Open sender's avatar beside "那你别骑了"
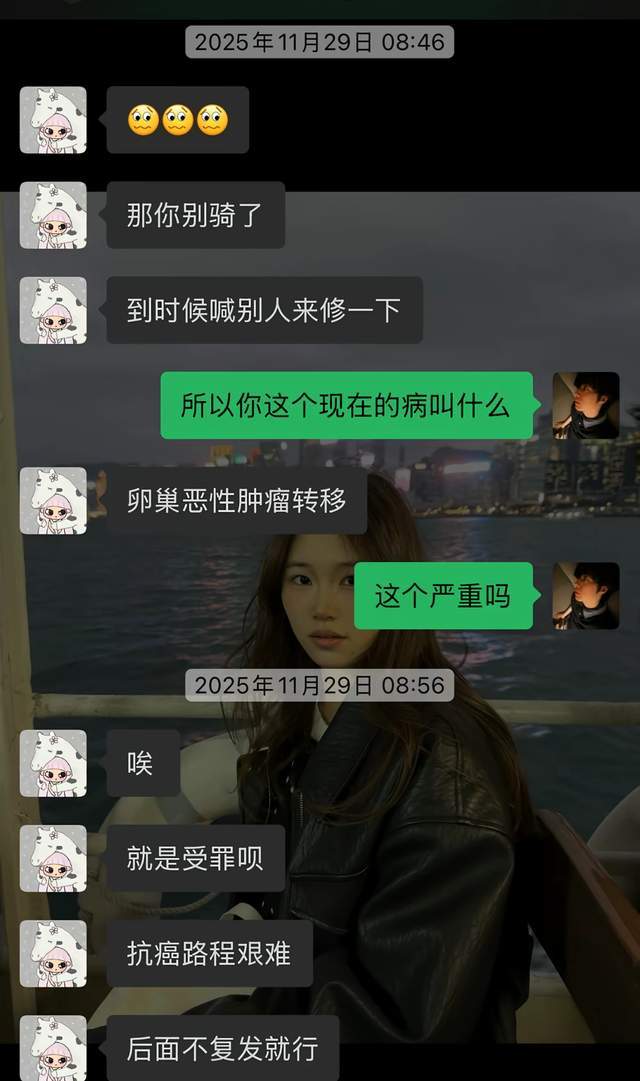Viewport: 640px width, 1081px height. 53,215
